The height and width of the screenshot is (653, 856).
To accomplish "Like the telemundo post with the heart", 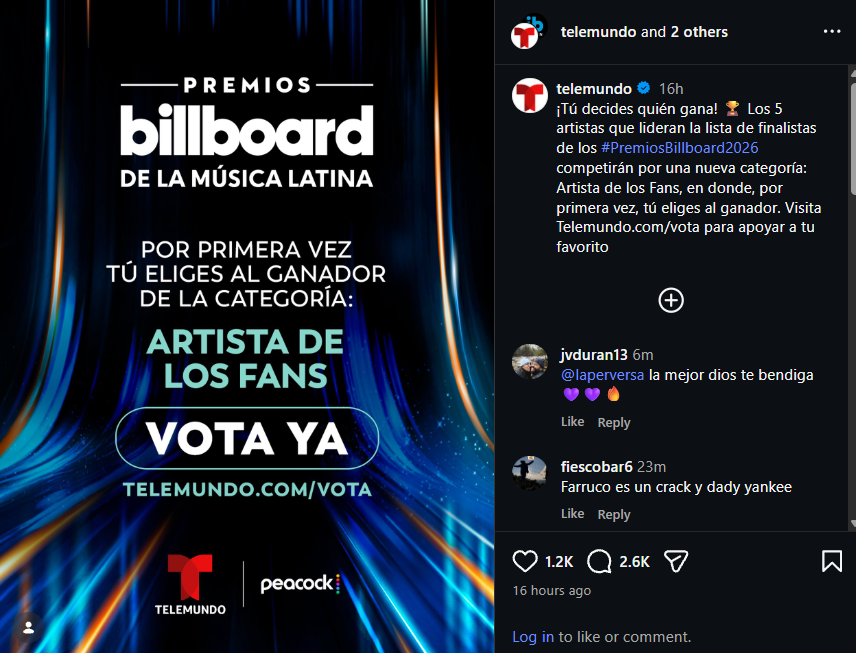I will [x=525, y=561].
